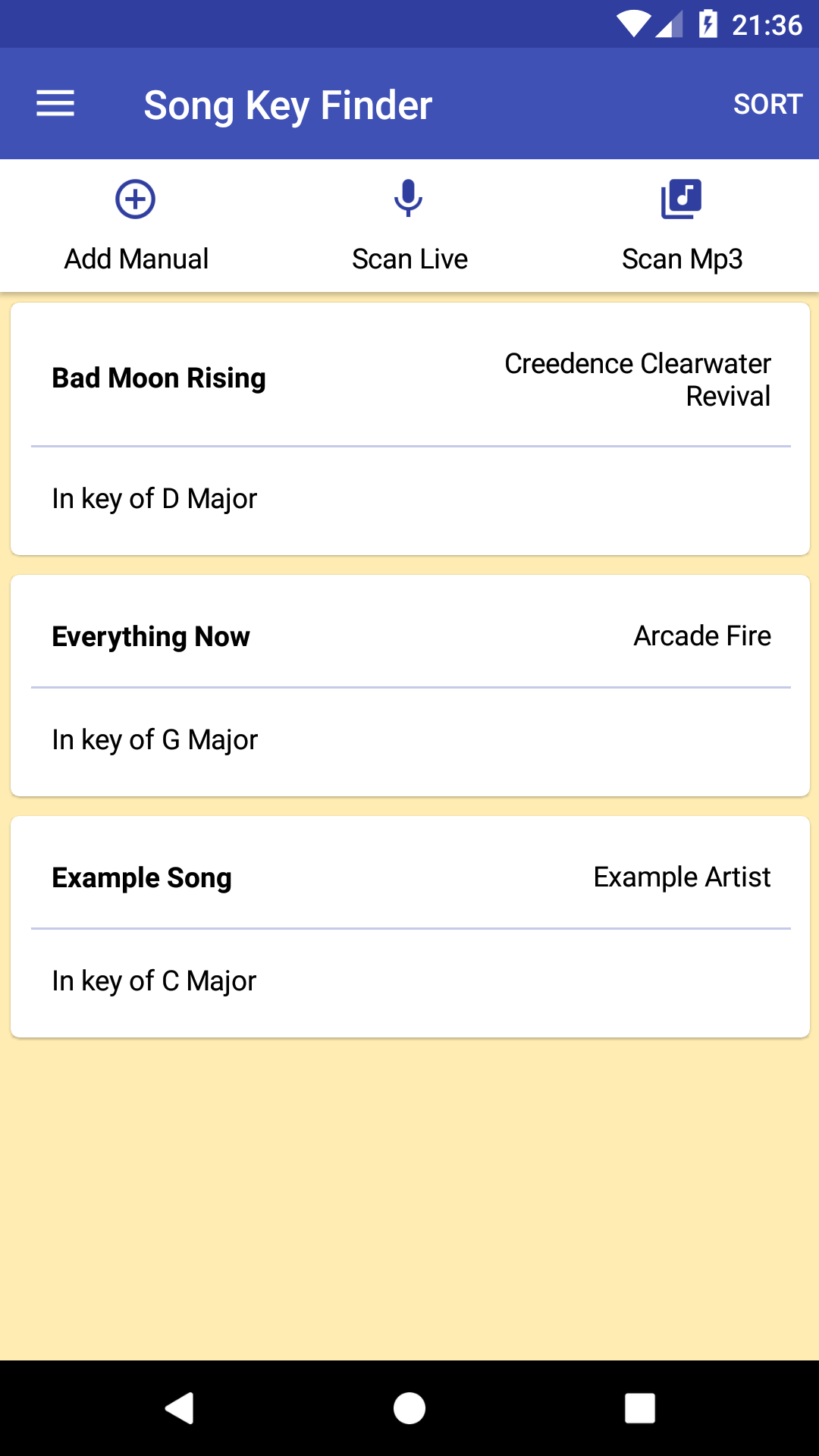Go back using system back button

pyautogui.click(x=180, y=1408)
